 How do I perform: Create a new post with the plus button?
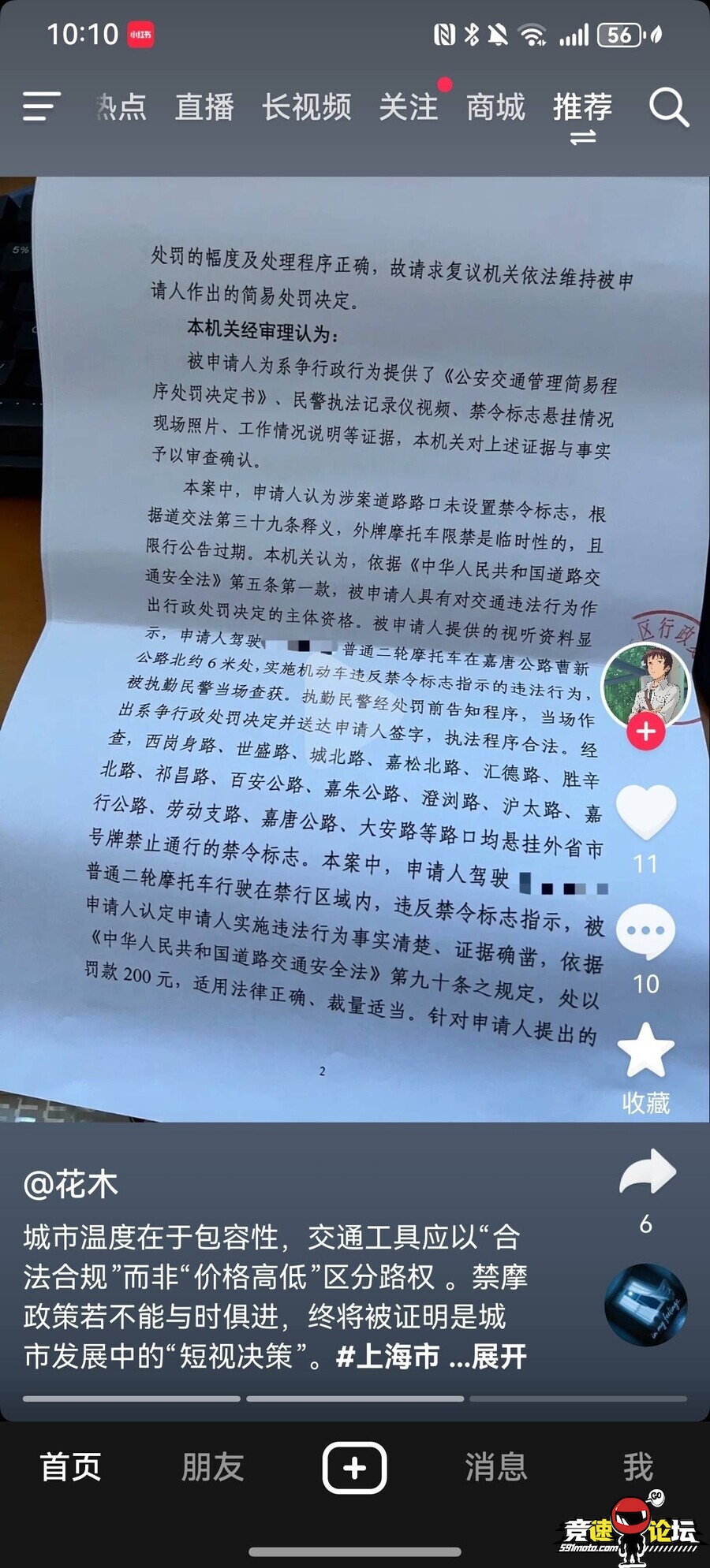click(x=354, y=1467)
